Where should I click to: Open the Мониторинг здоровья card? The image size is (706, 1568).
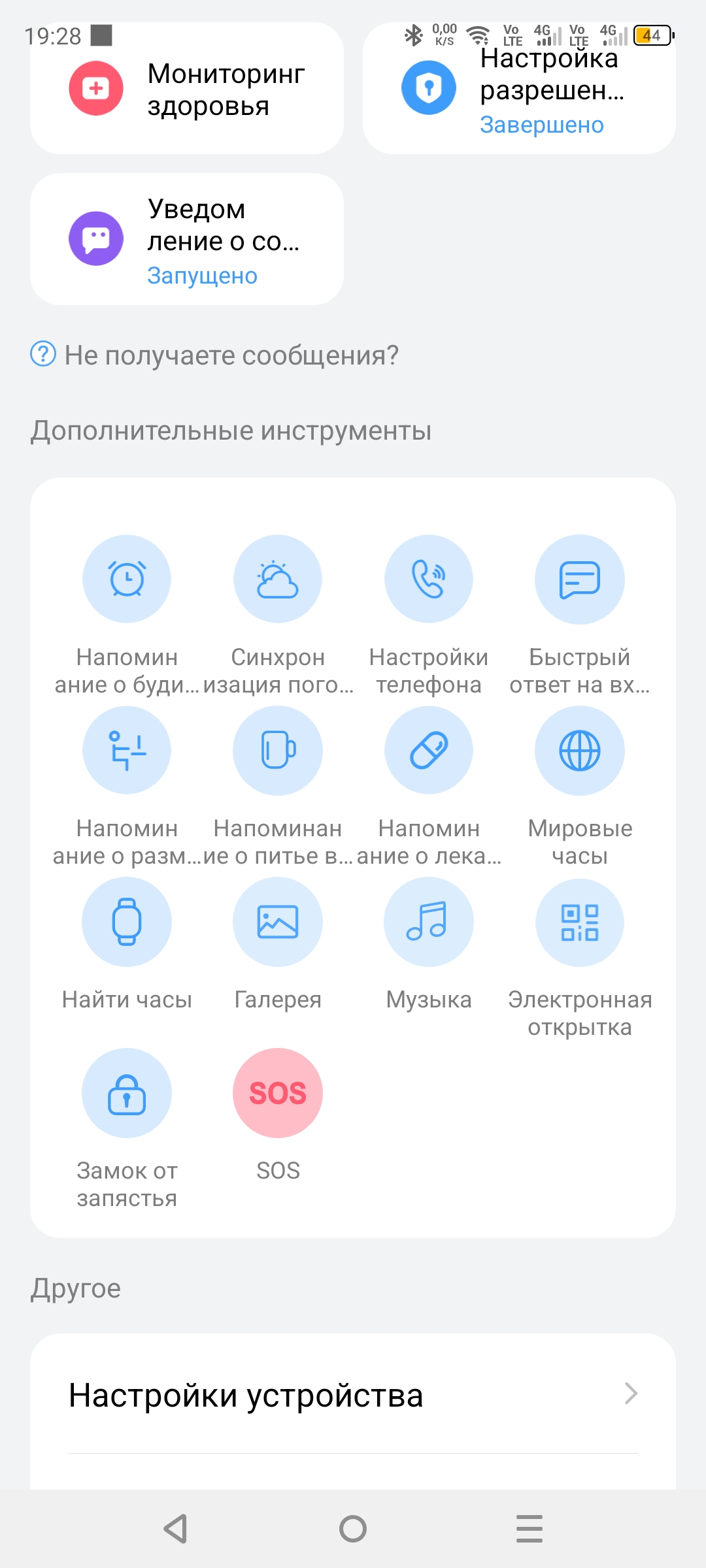pyautogui.click(x=187, y=89)
